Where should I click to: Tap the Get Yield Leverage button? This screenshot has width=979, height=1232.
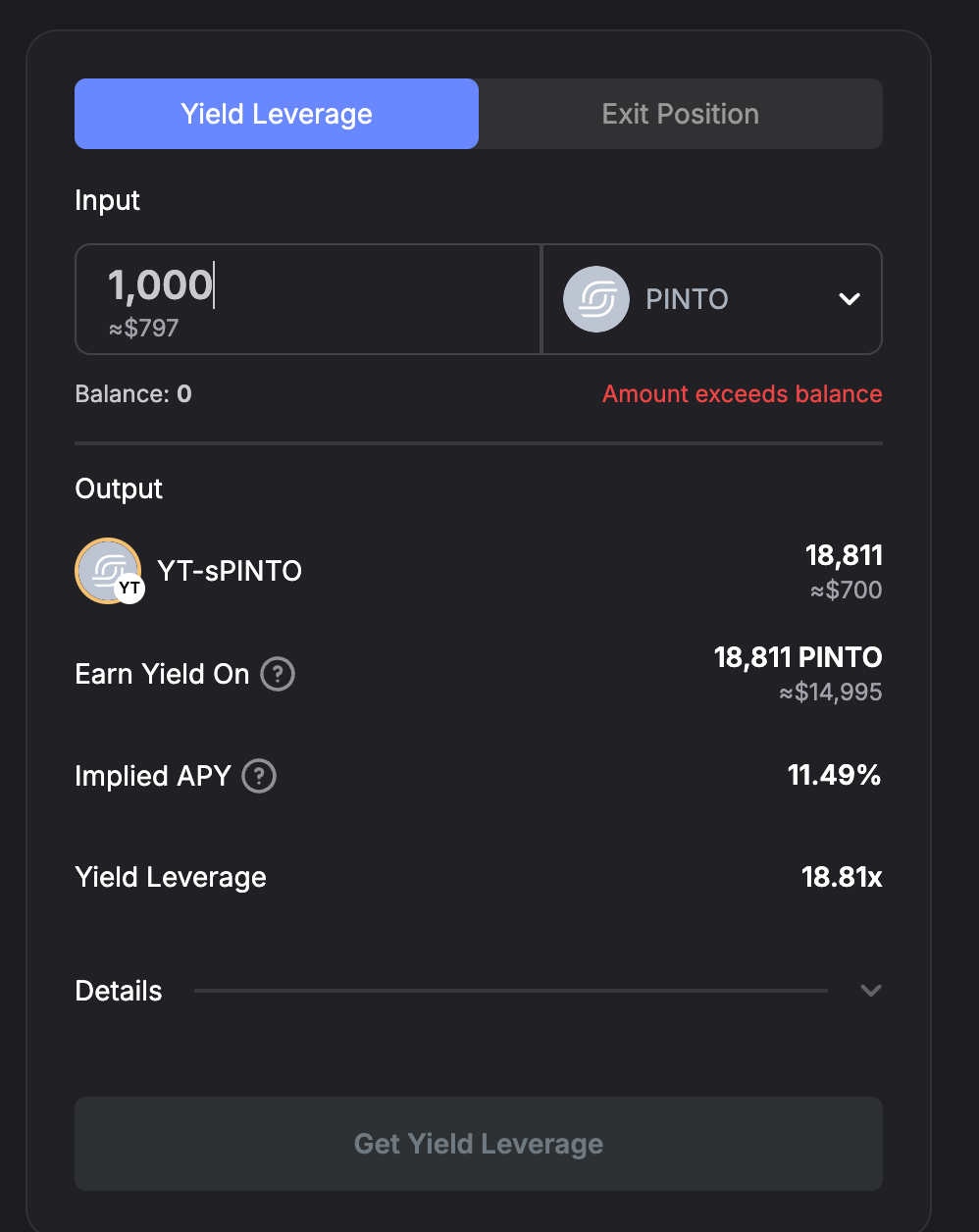point(479,1144)
